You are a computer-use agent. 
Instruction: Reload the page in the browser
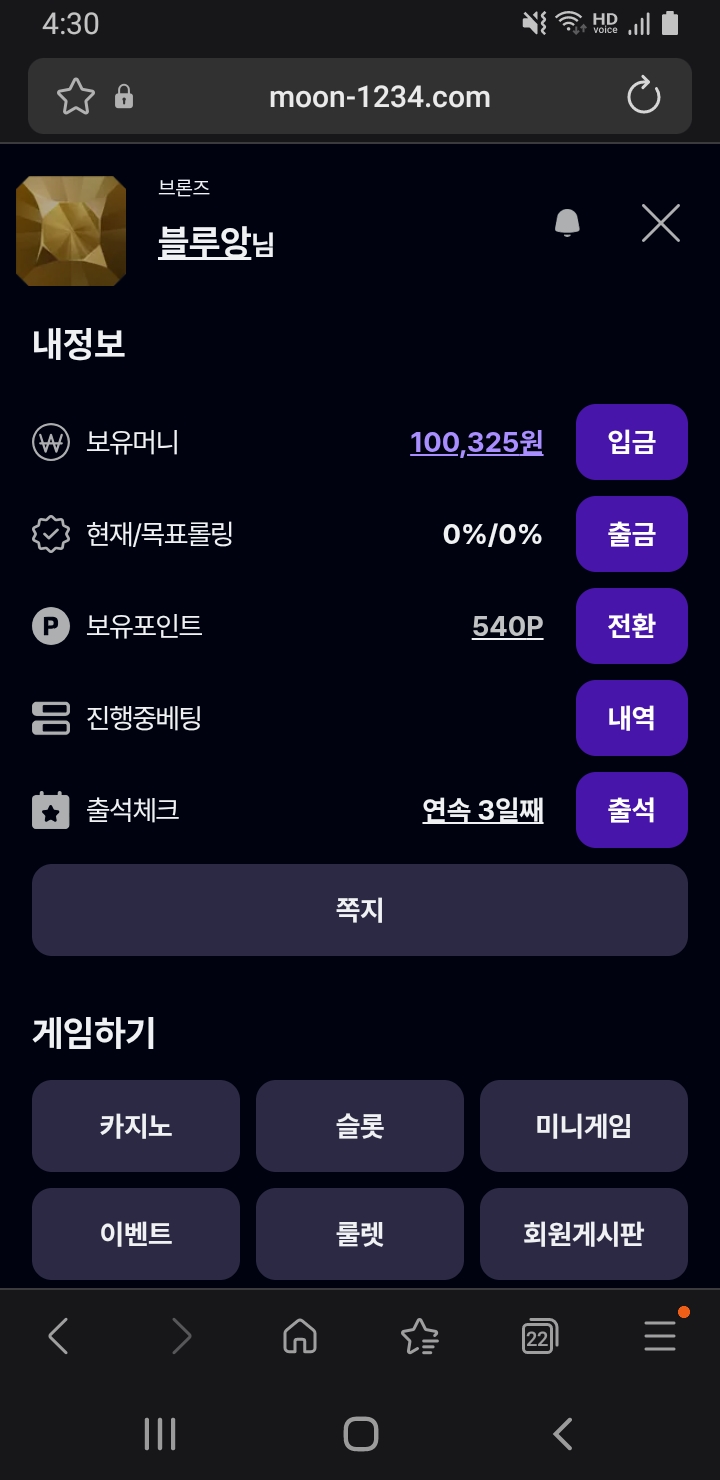coord(643,97)
